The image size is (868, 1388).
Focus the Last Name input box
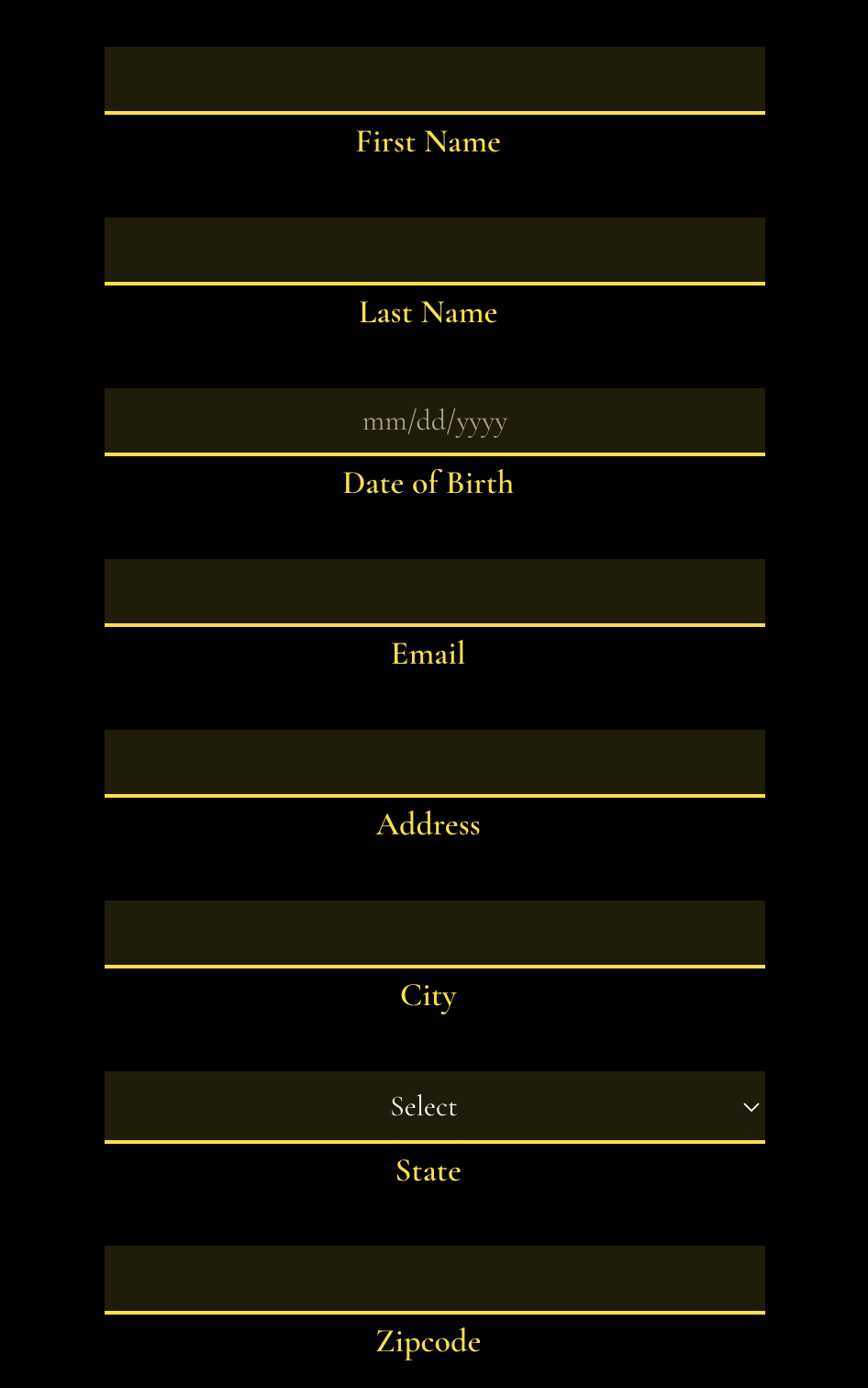tap(434, 251)
